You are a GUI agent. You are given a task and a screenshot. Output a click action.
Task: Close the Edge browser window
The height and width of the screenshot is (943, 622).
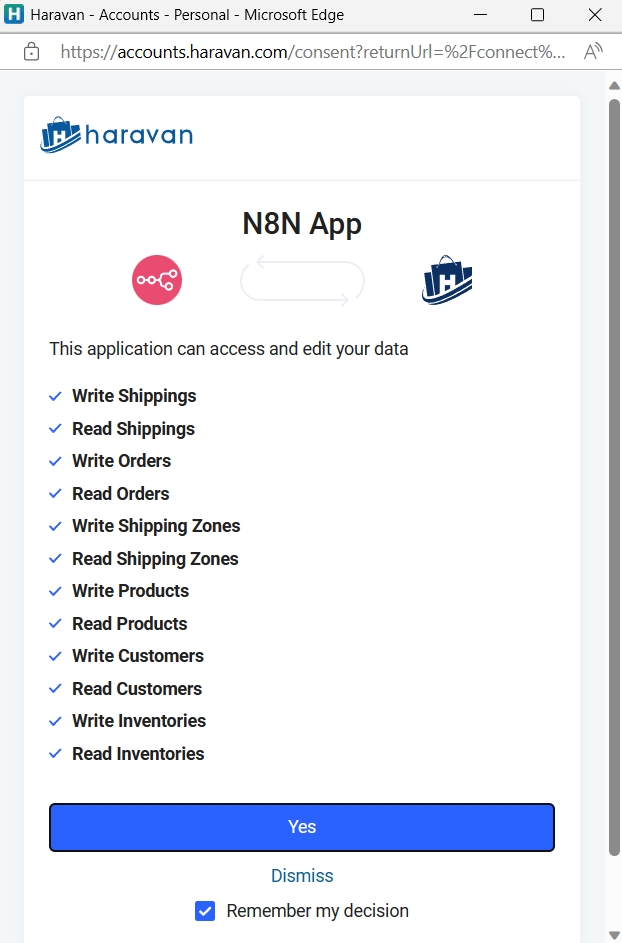[x=594, y=15]
